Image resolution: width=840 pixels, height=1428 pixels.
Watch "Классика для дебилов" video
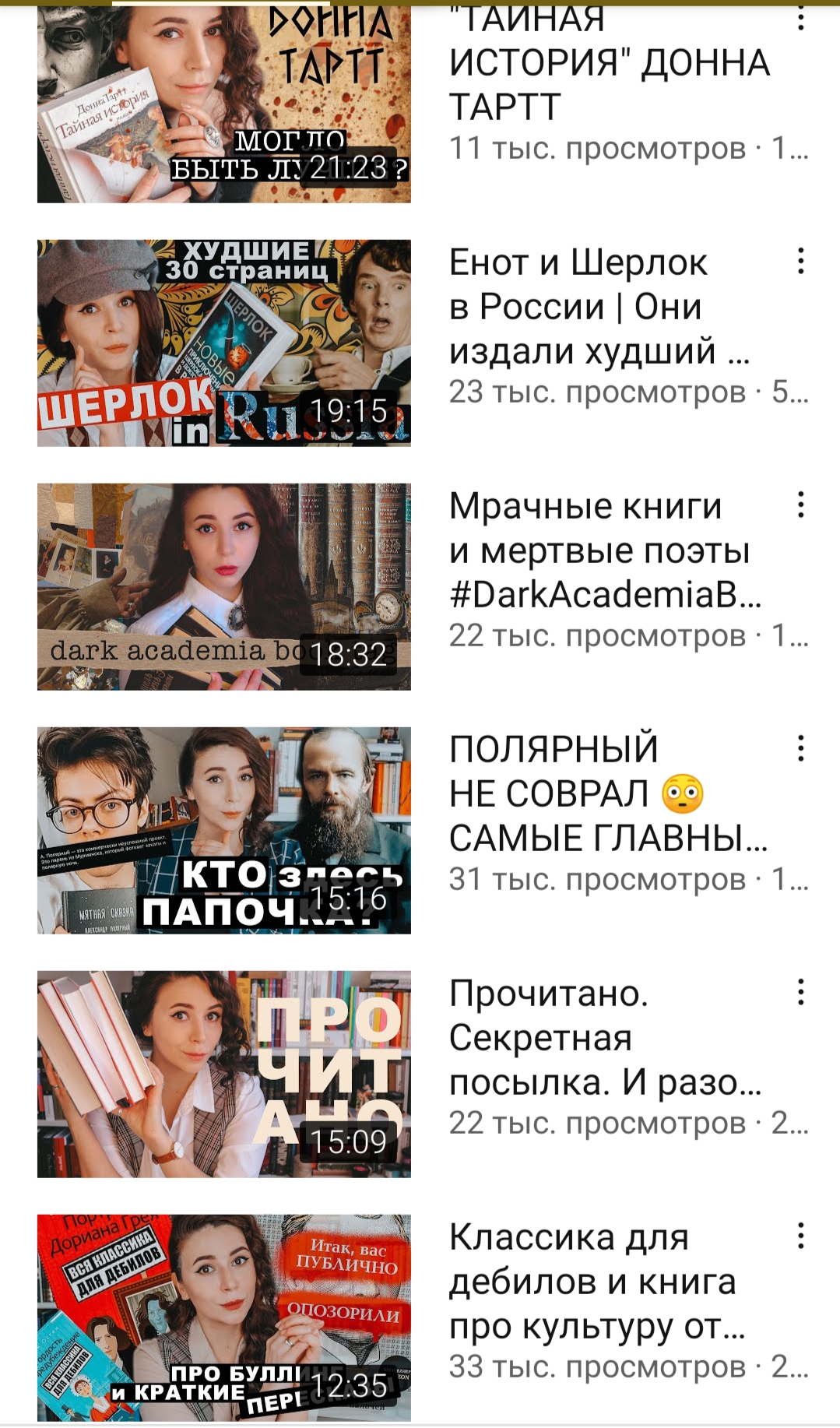coord(223,1317)
